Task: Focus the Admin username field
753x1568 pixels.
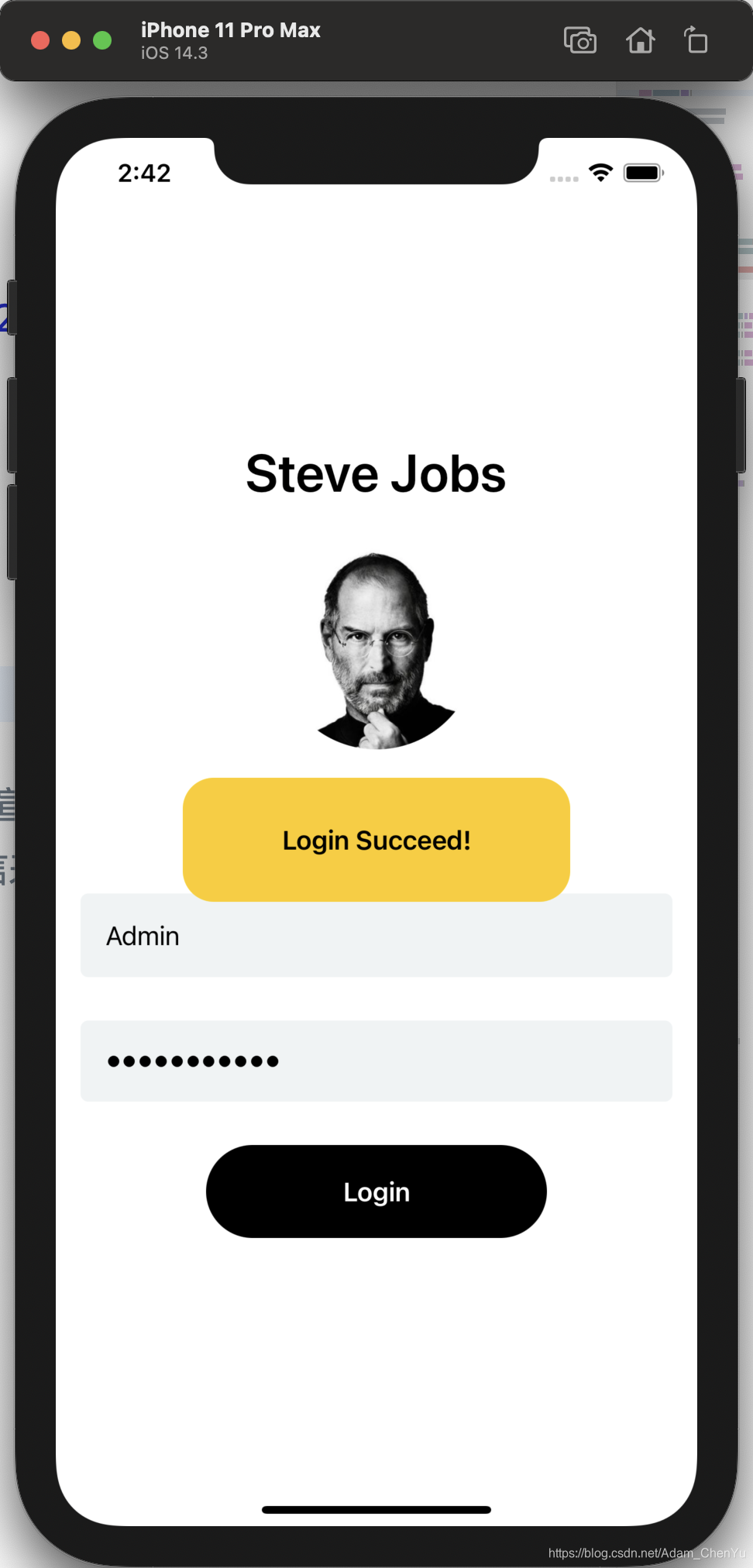Action: 376,937
